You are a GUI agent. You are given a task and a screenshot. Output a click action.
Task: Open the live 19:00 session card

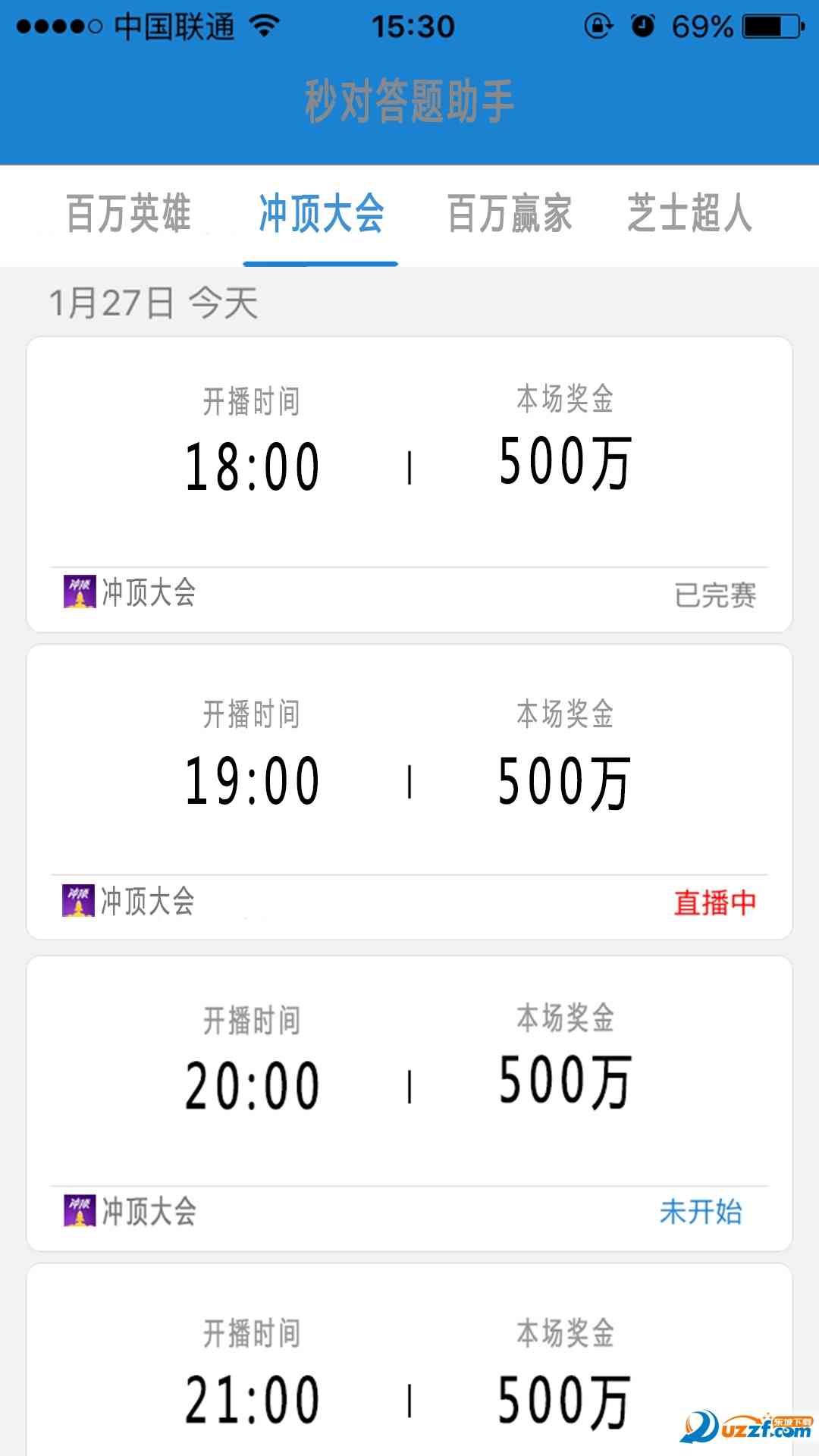pyautogui.click(x=409, y=792)
